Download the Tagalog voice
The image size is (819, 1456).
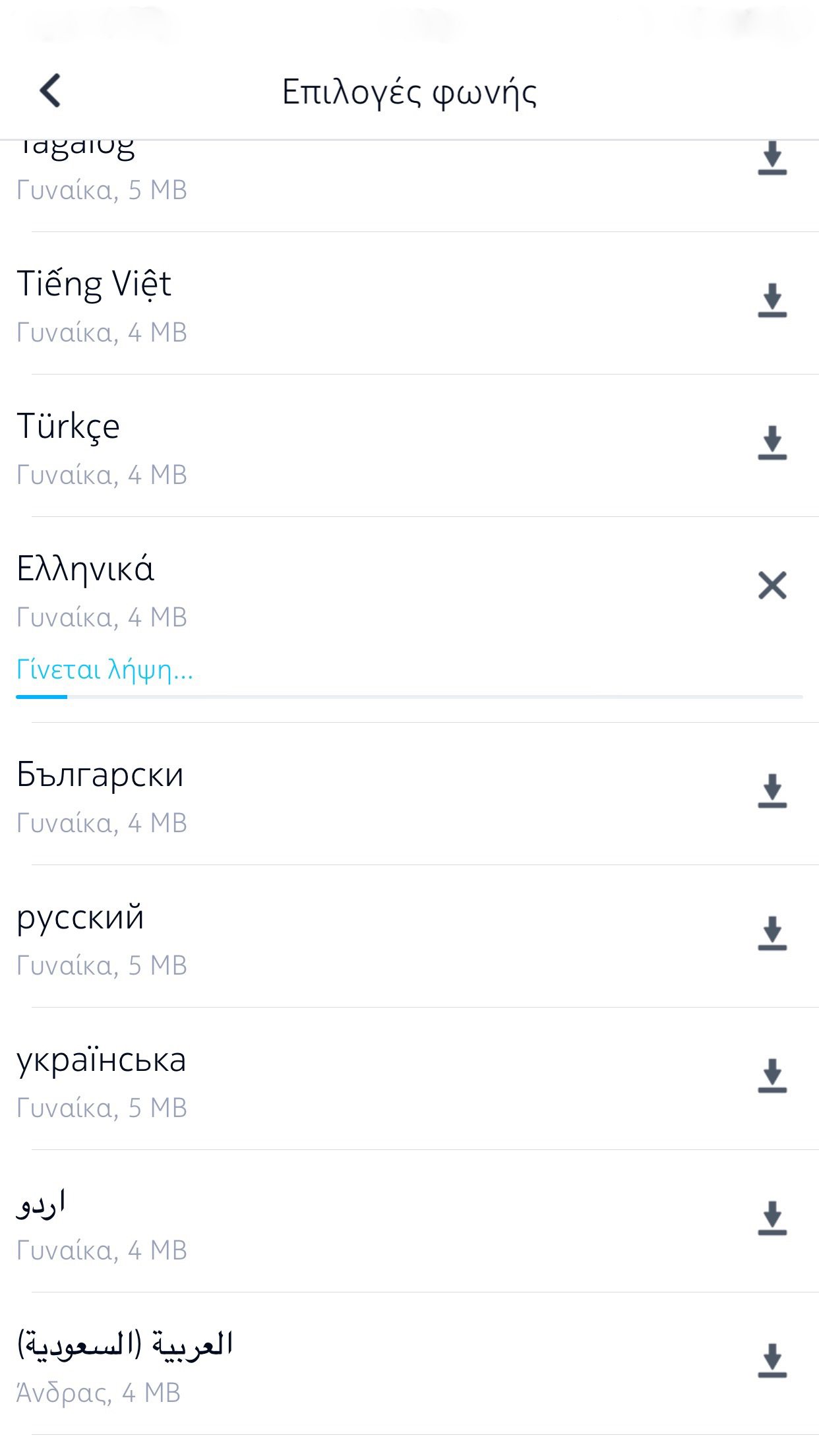pos(772,158)
